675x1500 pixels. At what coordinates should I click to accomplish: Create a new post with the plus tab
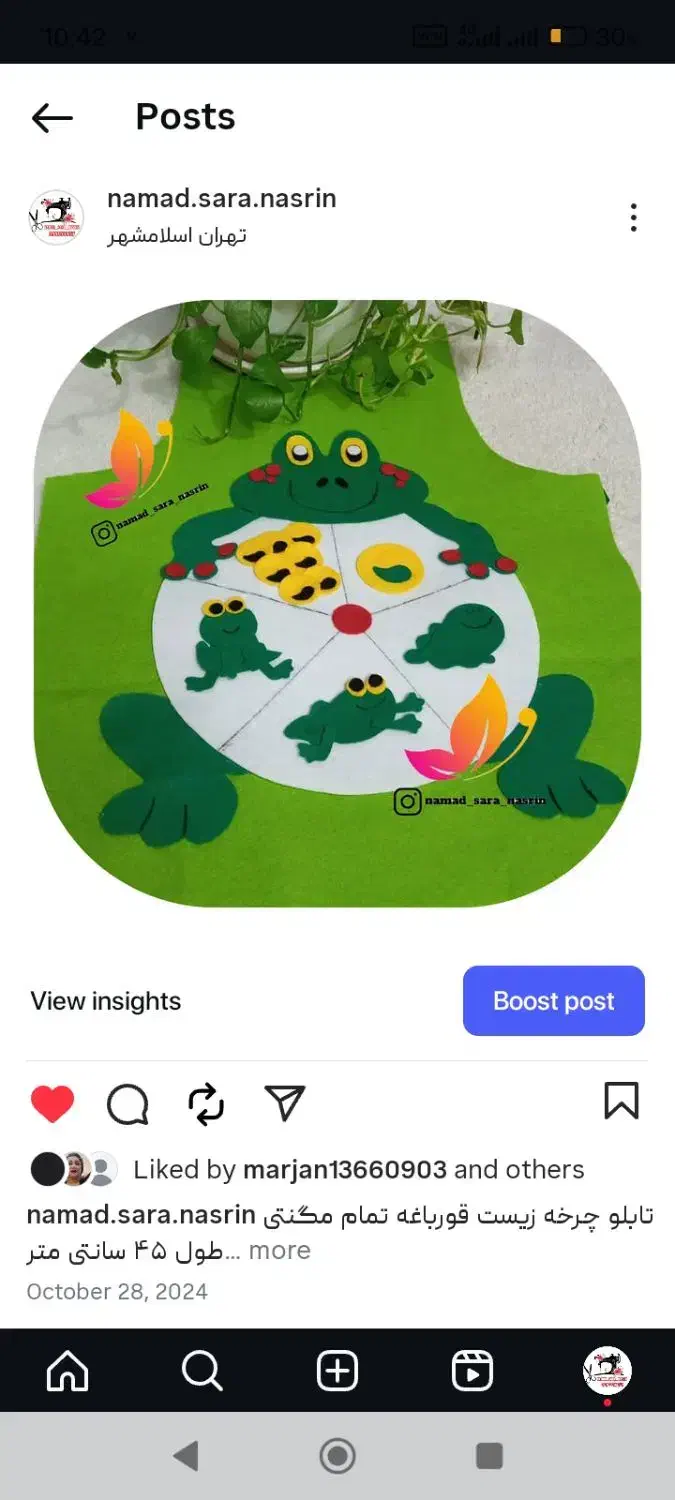point(337,1371)
